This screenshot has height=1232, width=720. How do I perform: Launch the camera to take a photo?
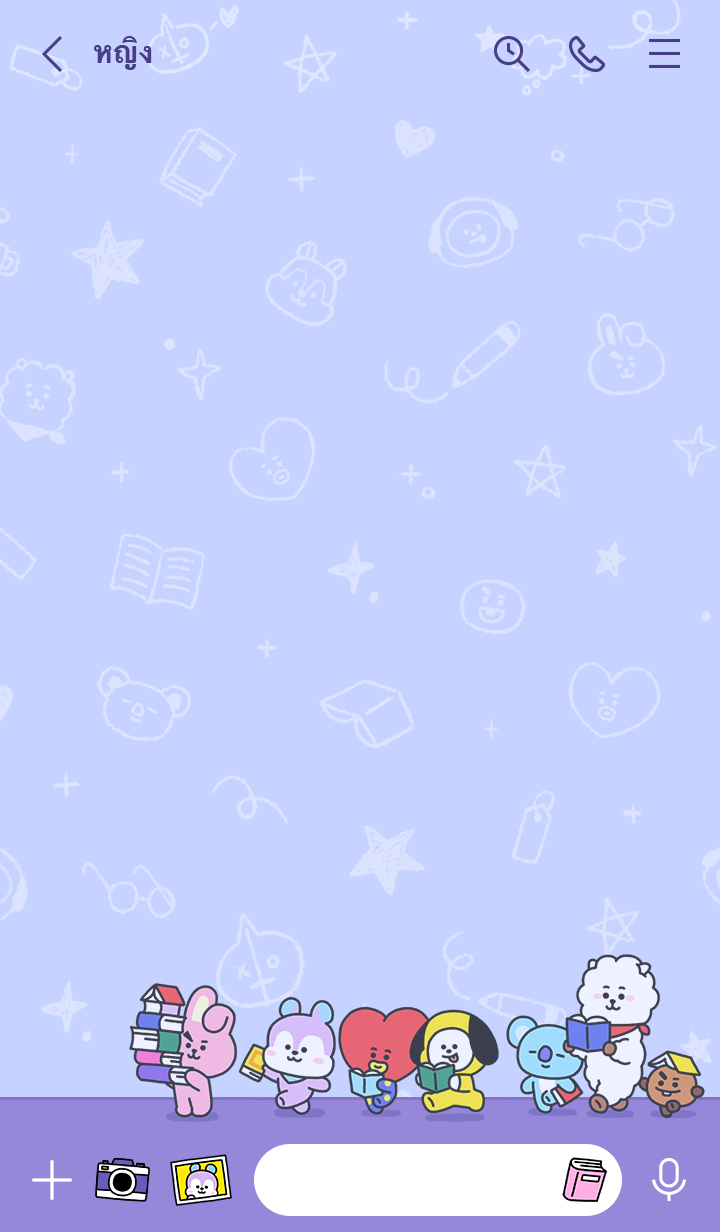[122, 1180]
